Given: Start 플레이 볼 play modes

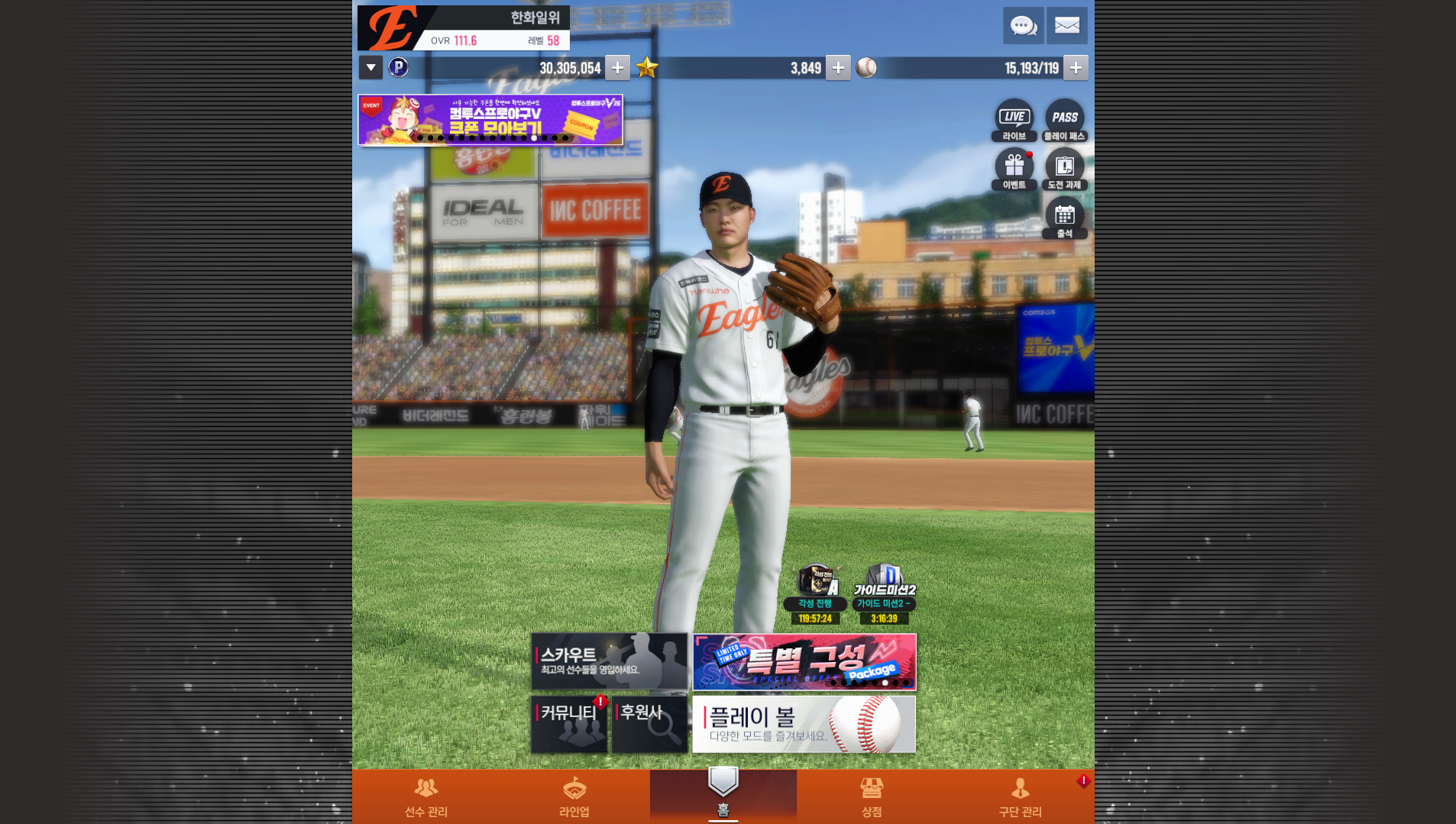Looking at the screenshot, I should click(804, 724).
